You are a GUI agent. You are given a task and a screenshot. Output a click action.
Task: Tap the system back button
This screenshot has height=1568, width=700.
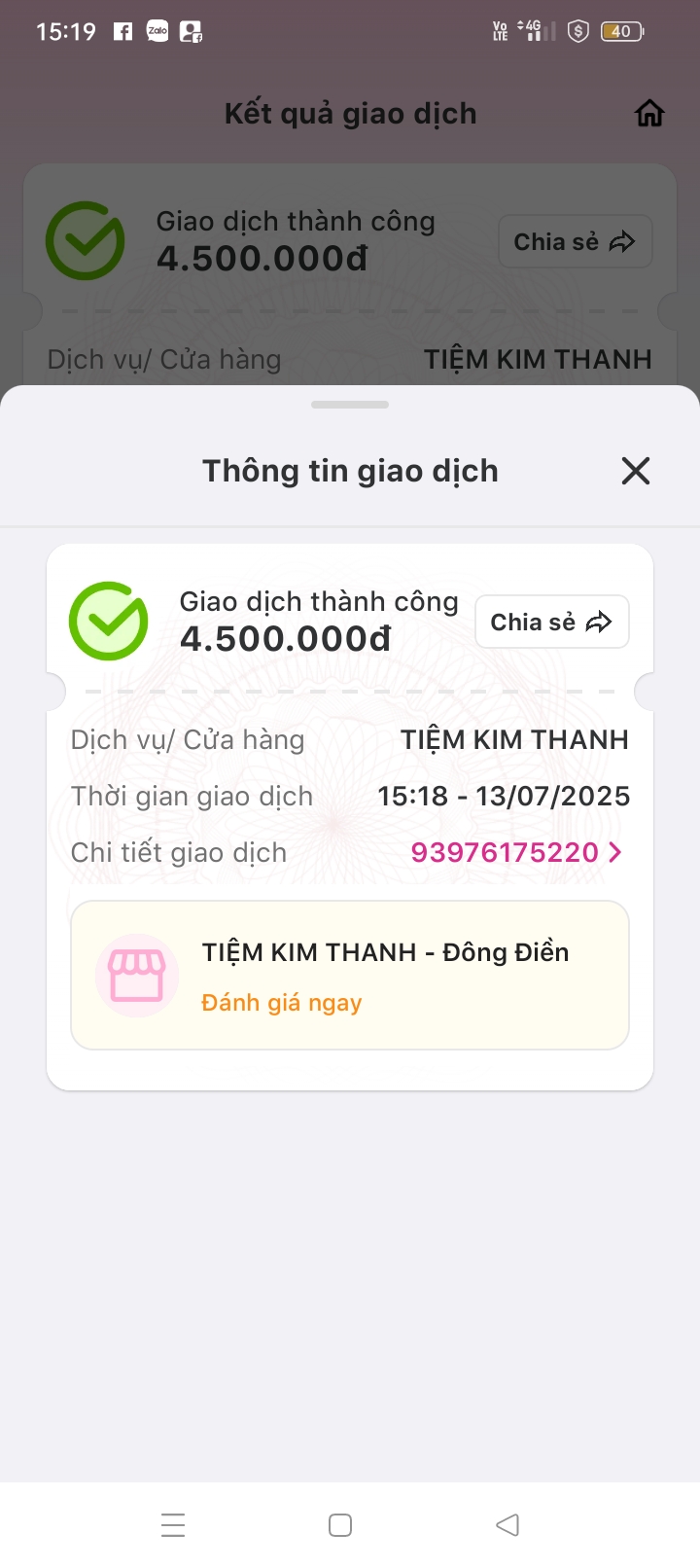(507, 1524)
